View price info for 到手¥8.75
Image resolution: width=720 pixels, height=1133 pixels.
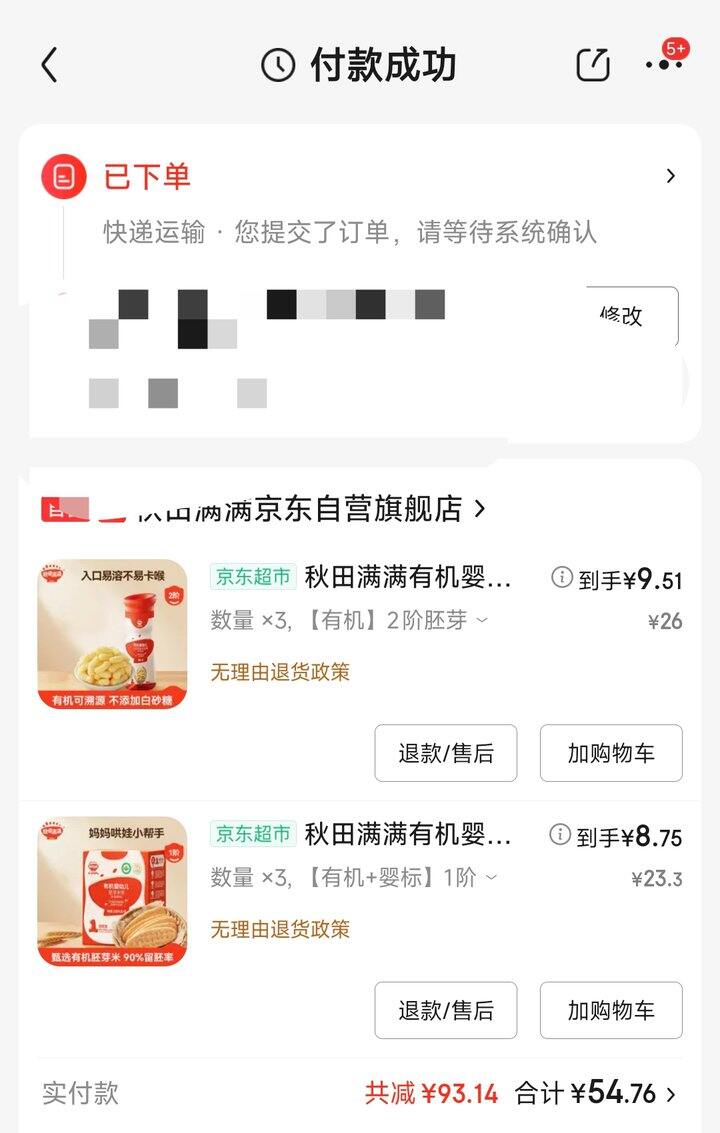point(560,835)
